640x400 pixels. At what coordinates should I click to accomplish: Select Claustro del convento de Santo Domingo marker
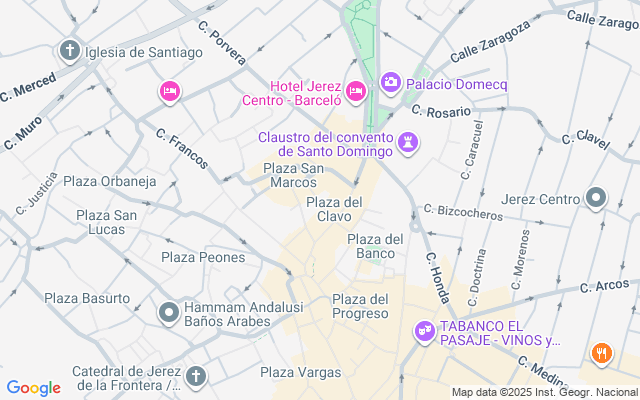coord(407,143)
